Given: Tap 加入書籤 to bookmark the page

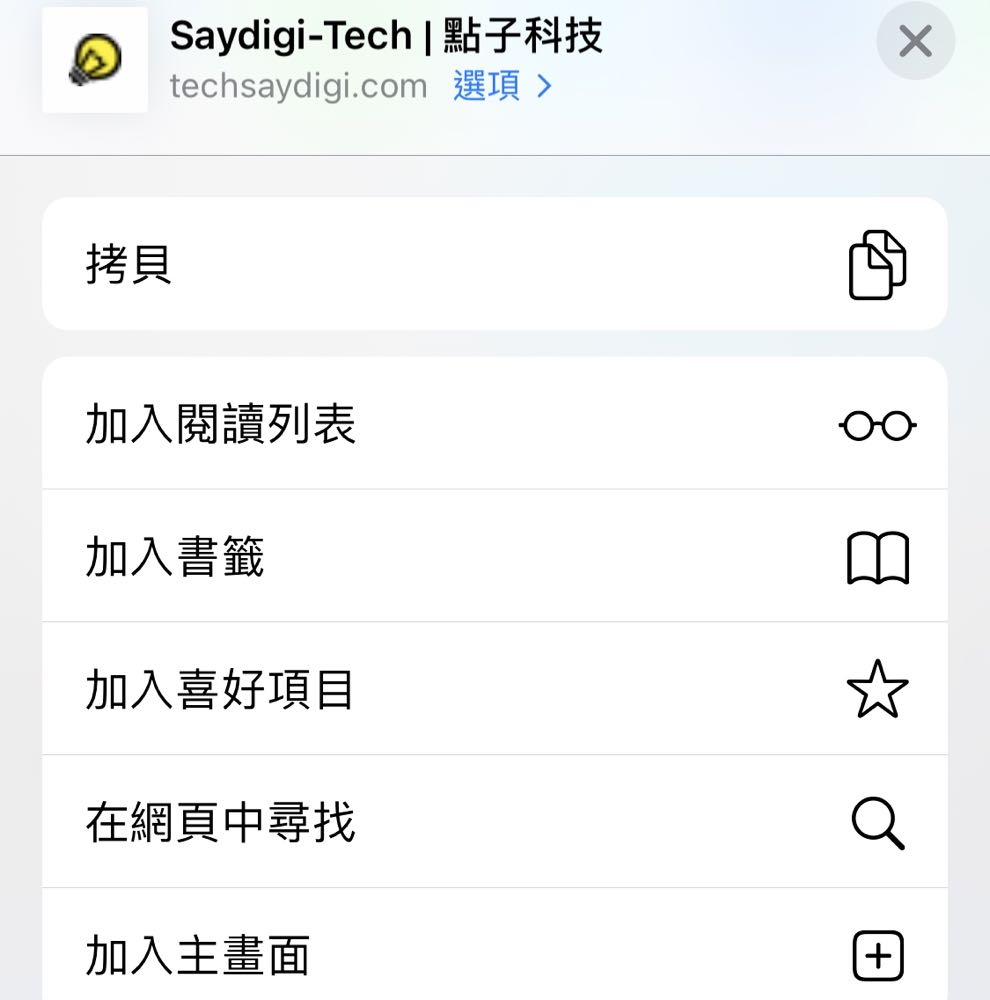Looking at the screenshot, I should (494, 556).
